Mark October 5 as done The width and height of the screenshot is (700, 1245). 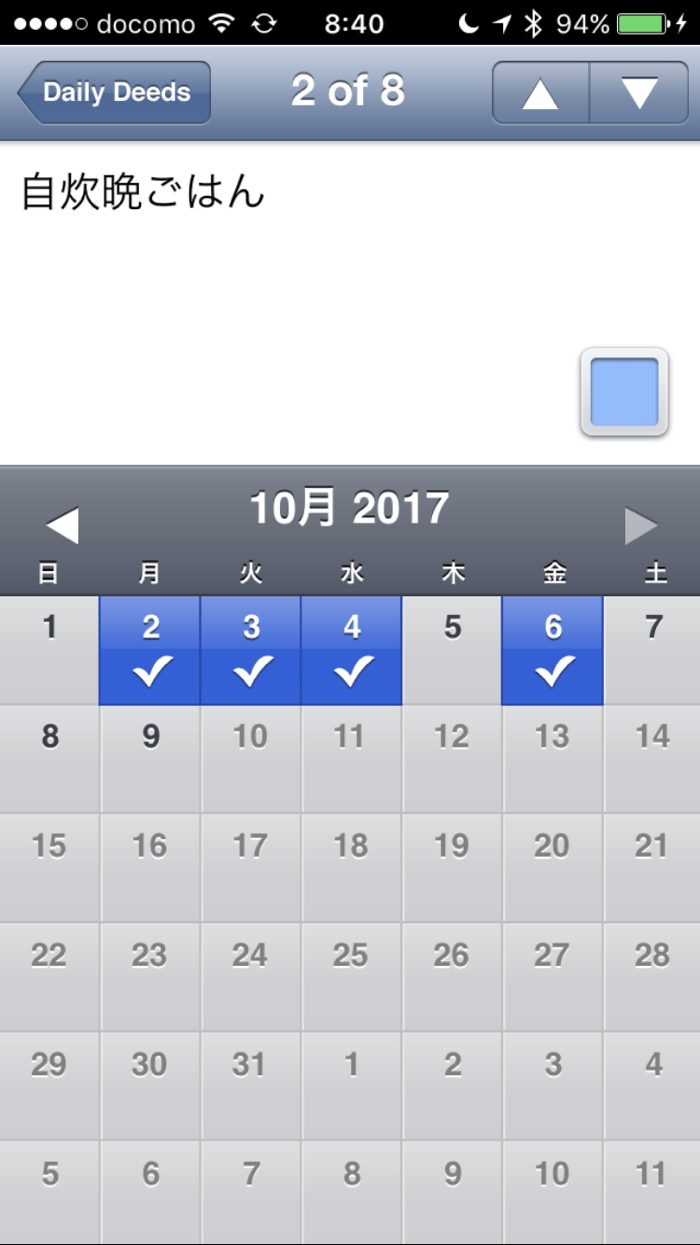coord(452,650)
